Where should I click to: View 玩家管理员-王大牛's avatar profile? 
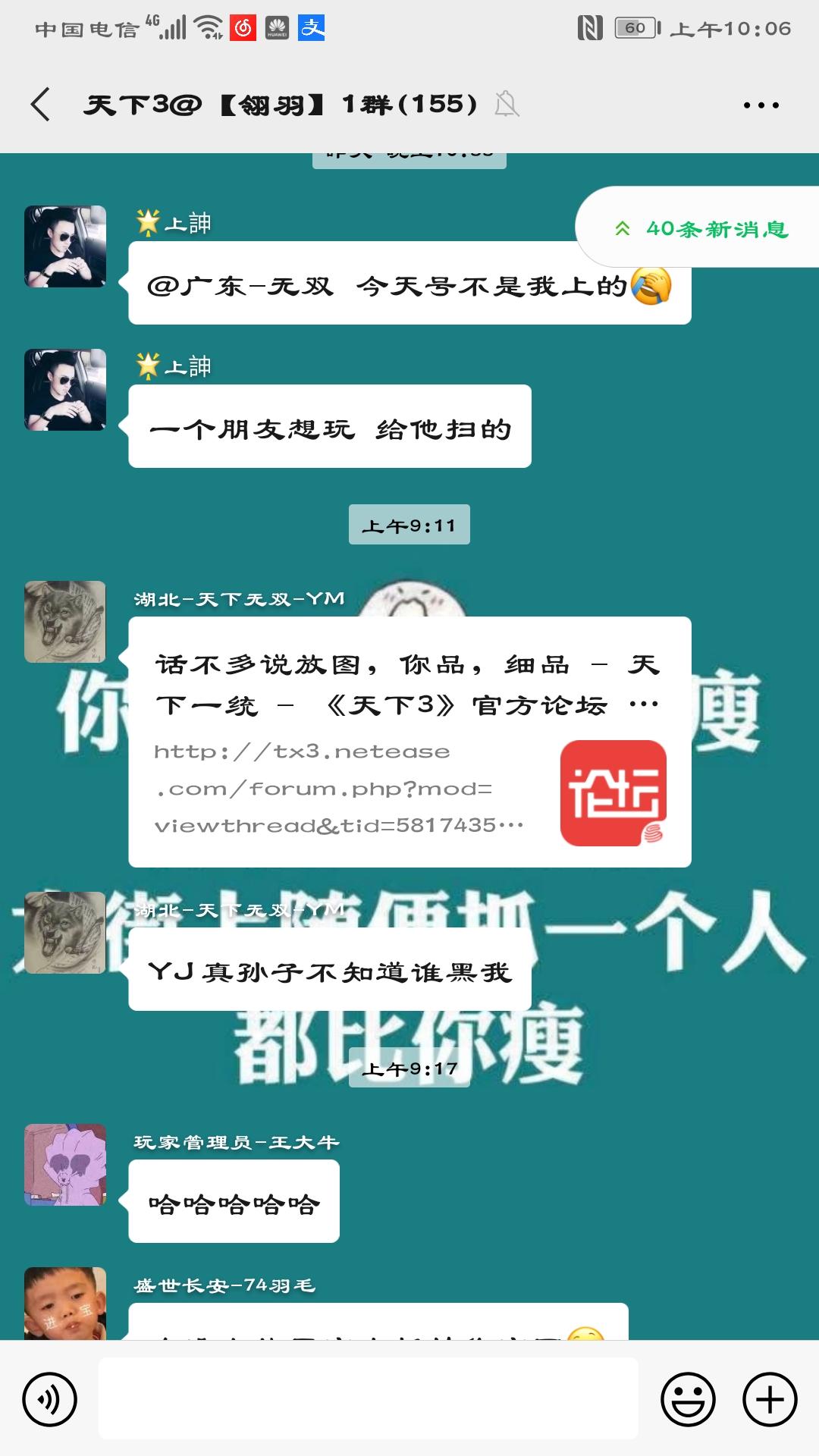click(65, 1164)
